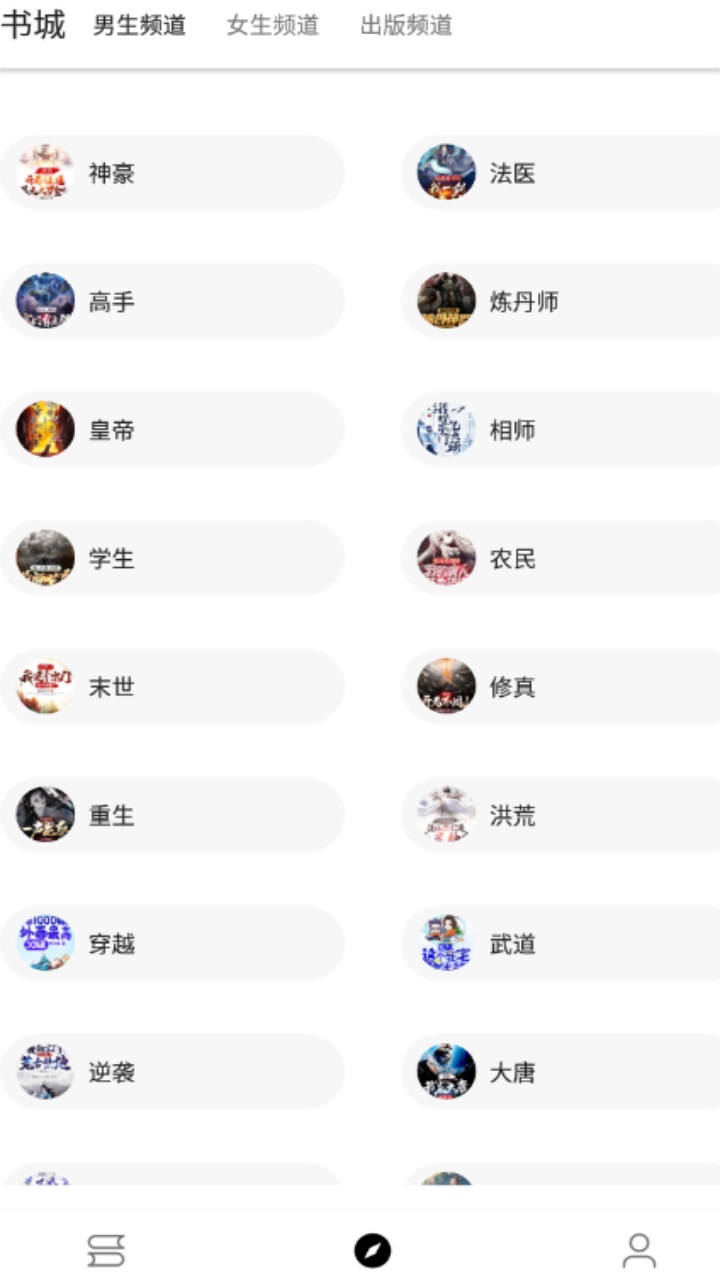
Task: Click the 神豪 category cover thumbnail
Action: [x=43, y=172]
